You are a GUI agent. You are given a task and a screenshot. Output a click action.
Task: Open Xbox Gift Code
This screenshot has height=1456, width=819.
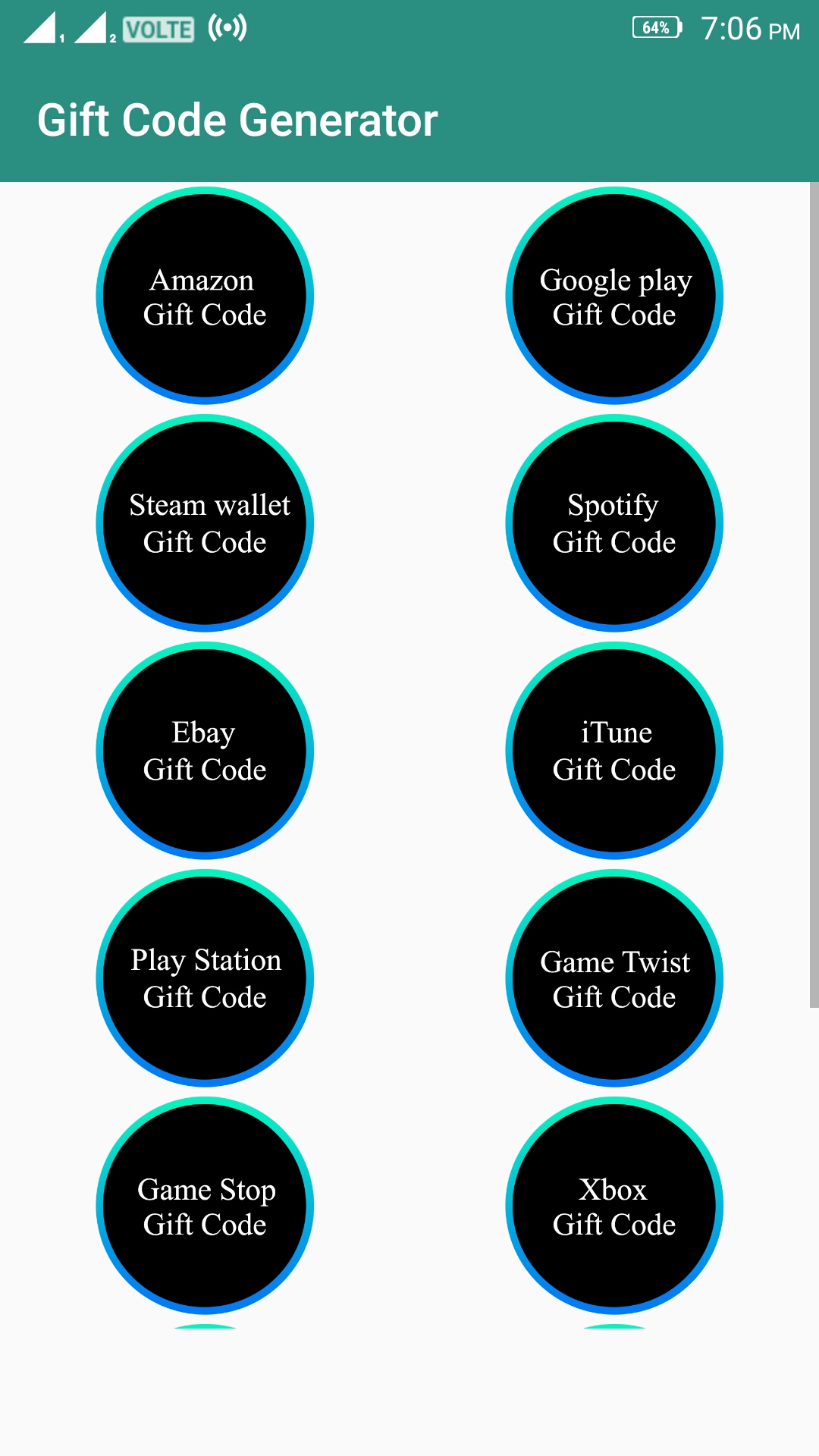(614, 1206)
